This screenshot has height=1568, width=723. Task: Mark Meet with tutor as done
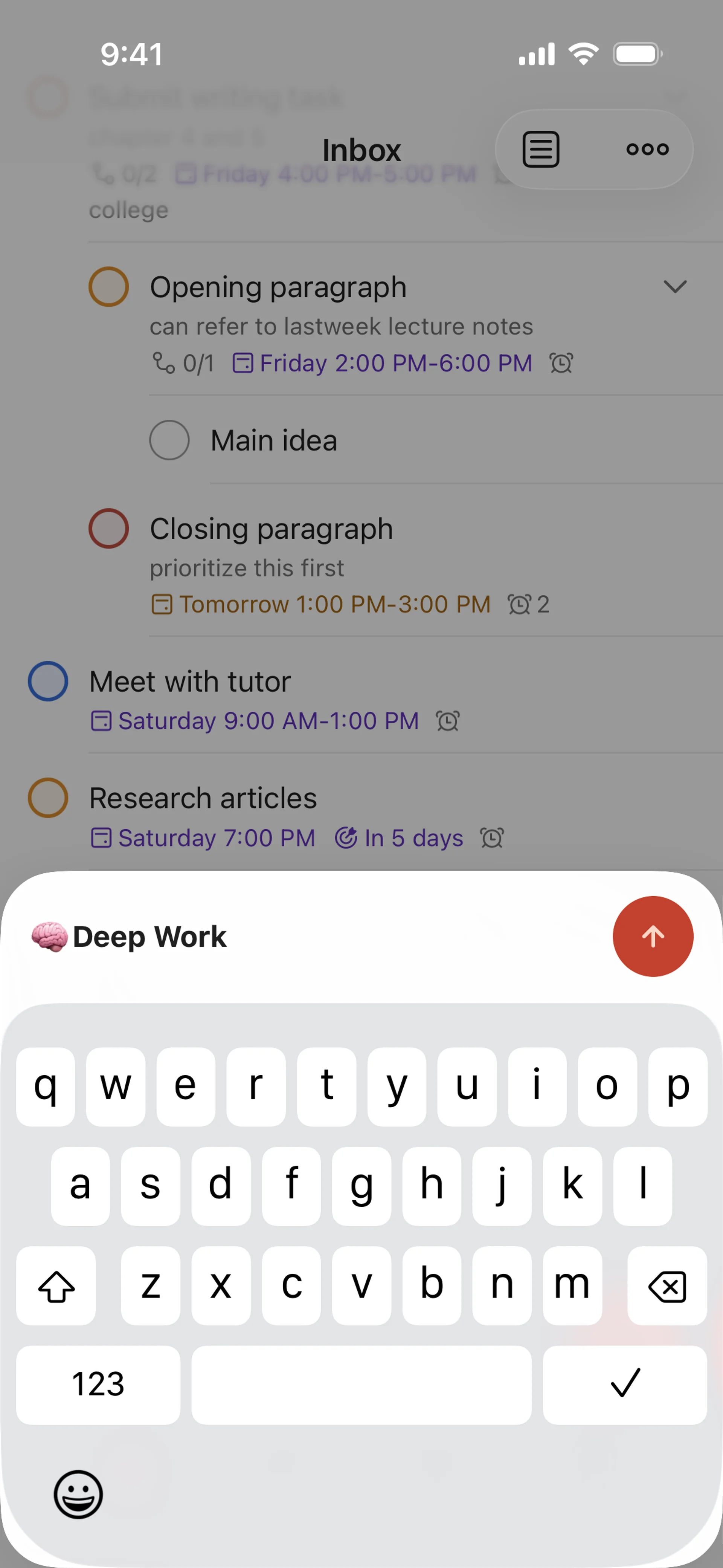[x=47, y=680]
